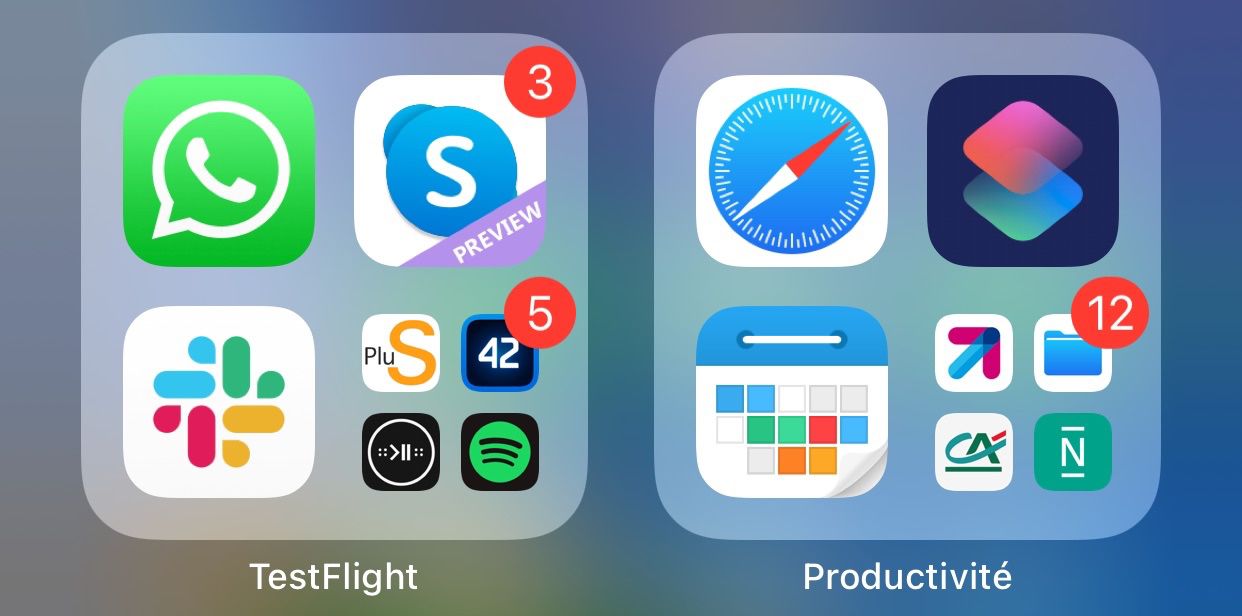Open WhatsApp
Viewport: 1242px width, 616px height.
pos(218,170)
